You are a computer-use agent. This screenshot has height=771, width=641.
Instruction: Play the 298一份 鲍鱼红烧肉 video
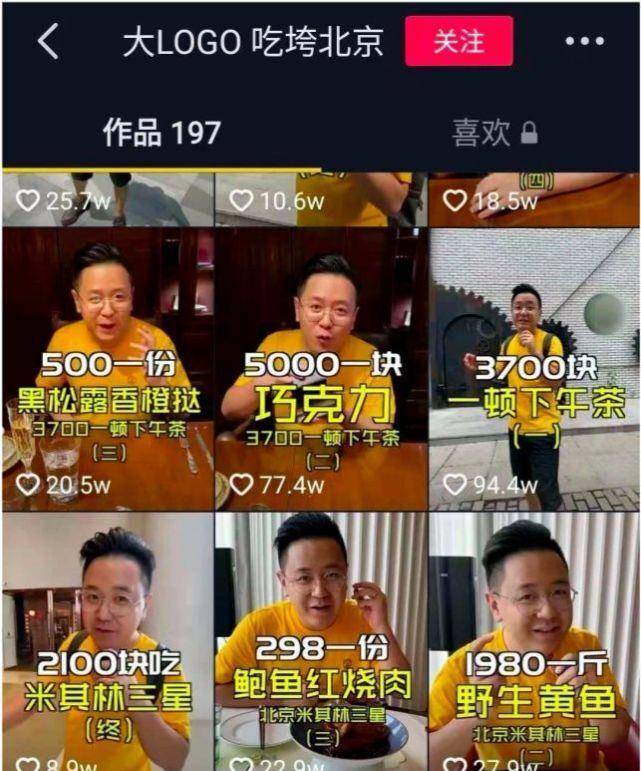coord(321,640)
